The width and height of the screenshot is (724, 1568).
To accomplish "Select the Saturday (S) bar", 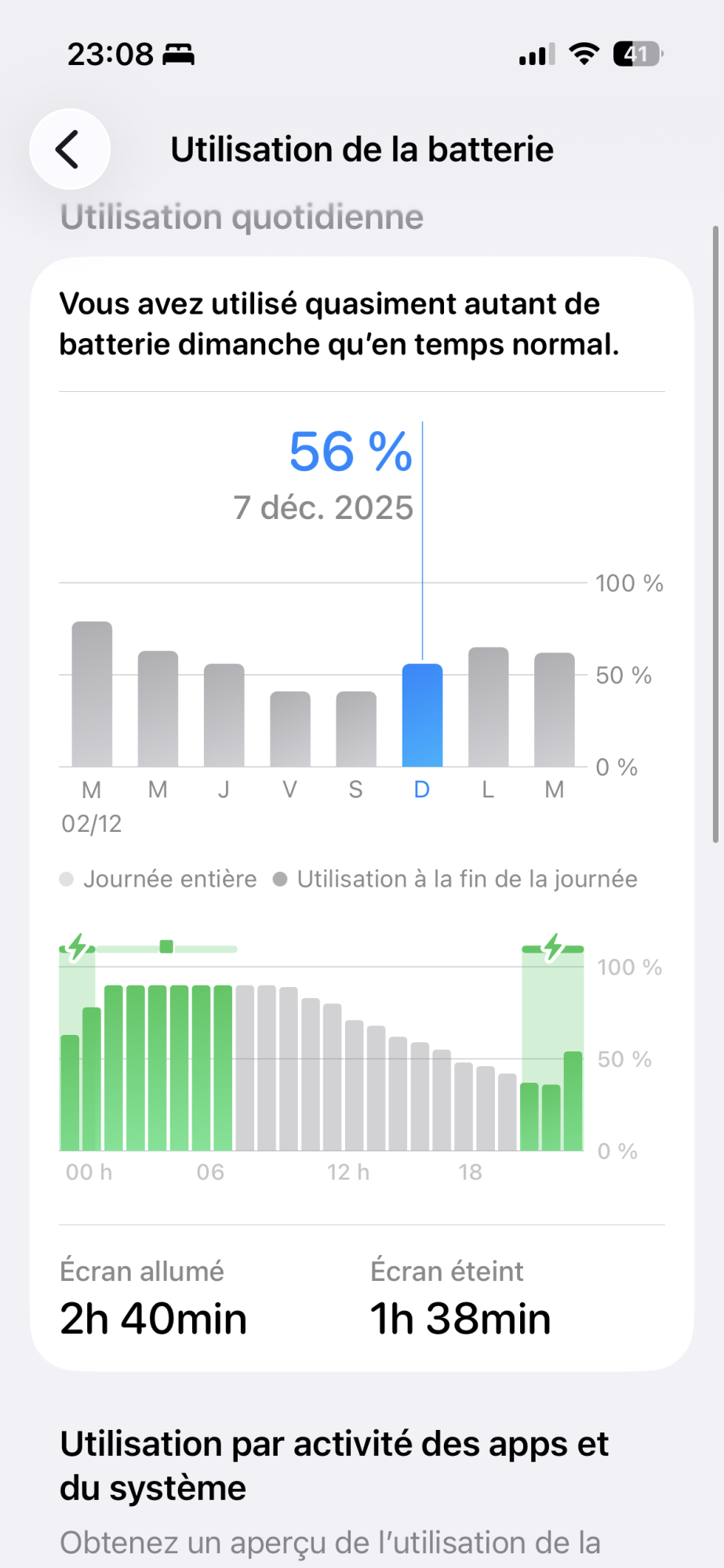I will 356,729.
